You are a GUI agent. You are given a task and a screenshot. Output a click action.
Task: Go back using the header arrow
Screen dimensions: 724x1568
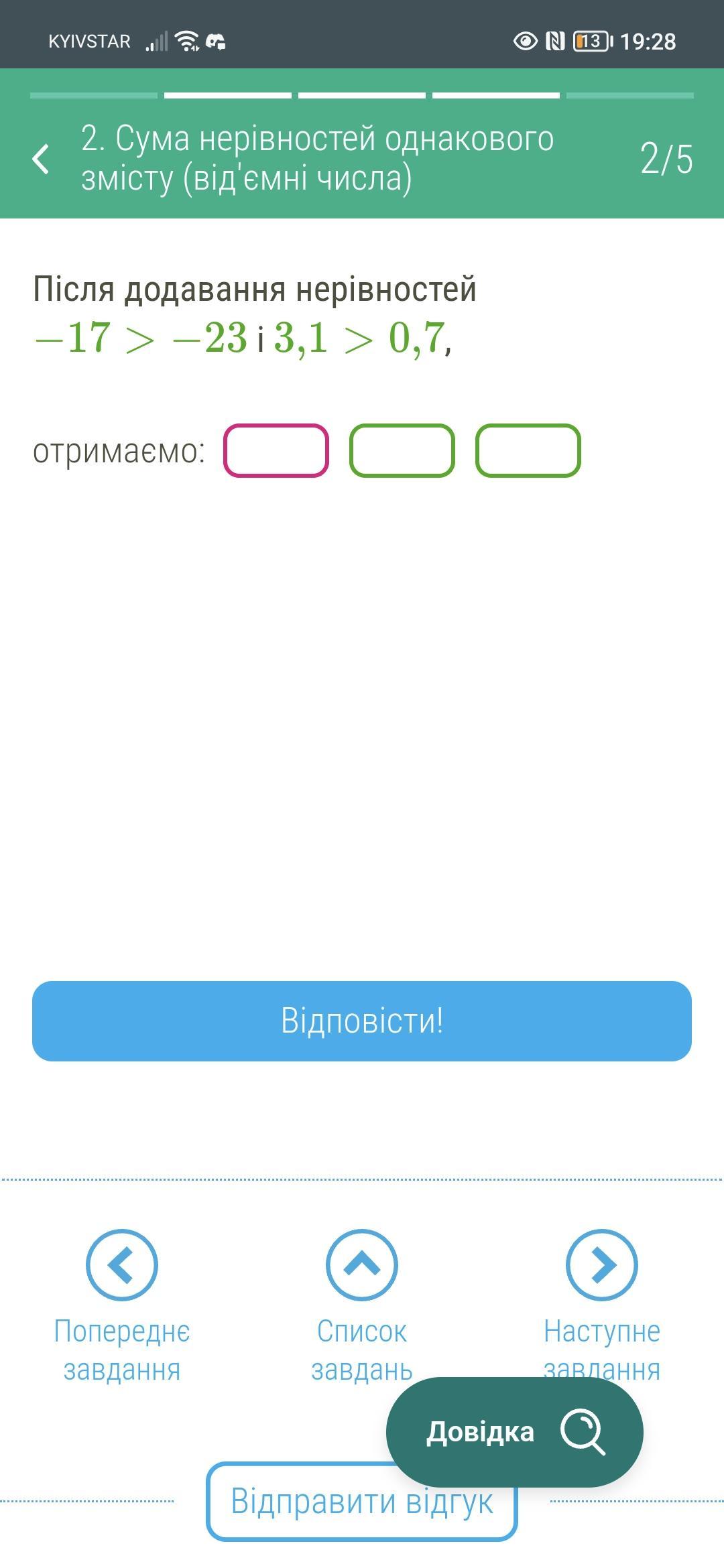[41, 159]
